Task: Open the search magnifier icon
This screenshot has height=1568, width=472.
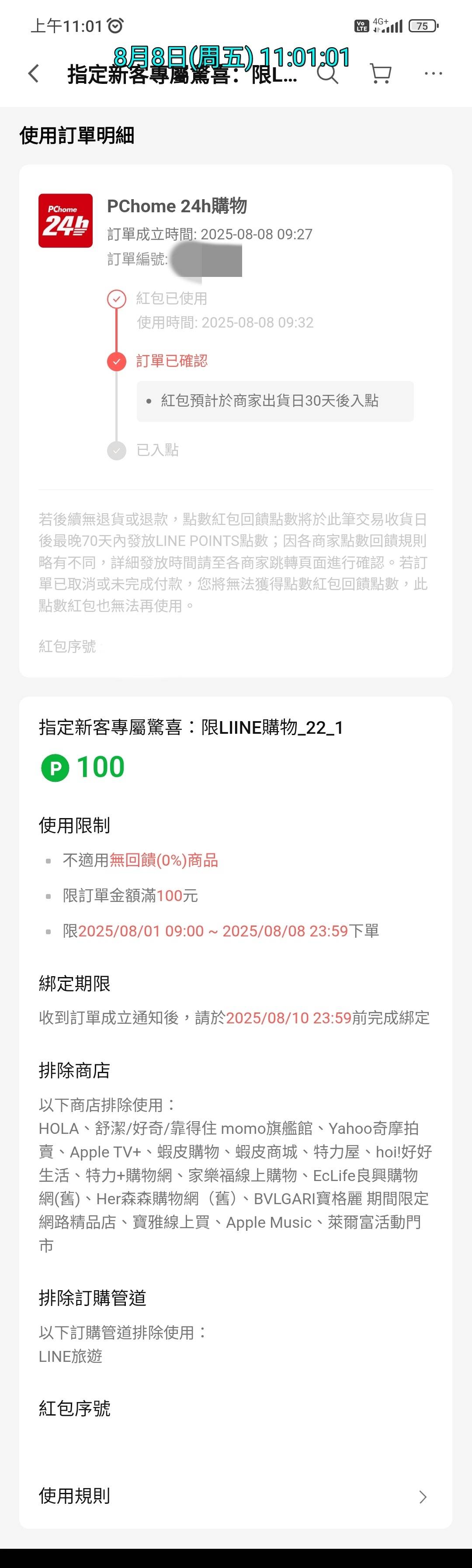Action: tap(327, 74)
